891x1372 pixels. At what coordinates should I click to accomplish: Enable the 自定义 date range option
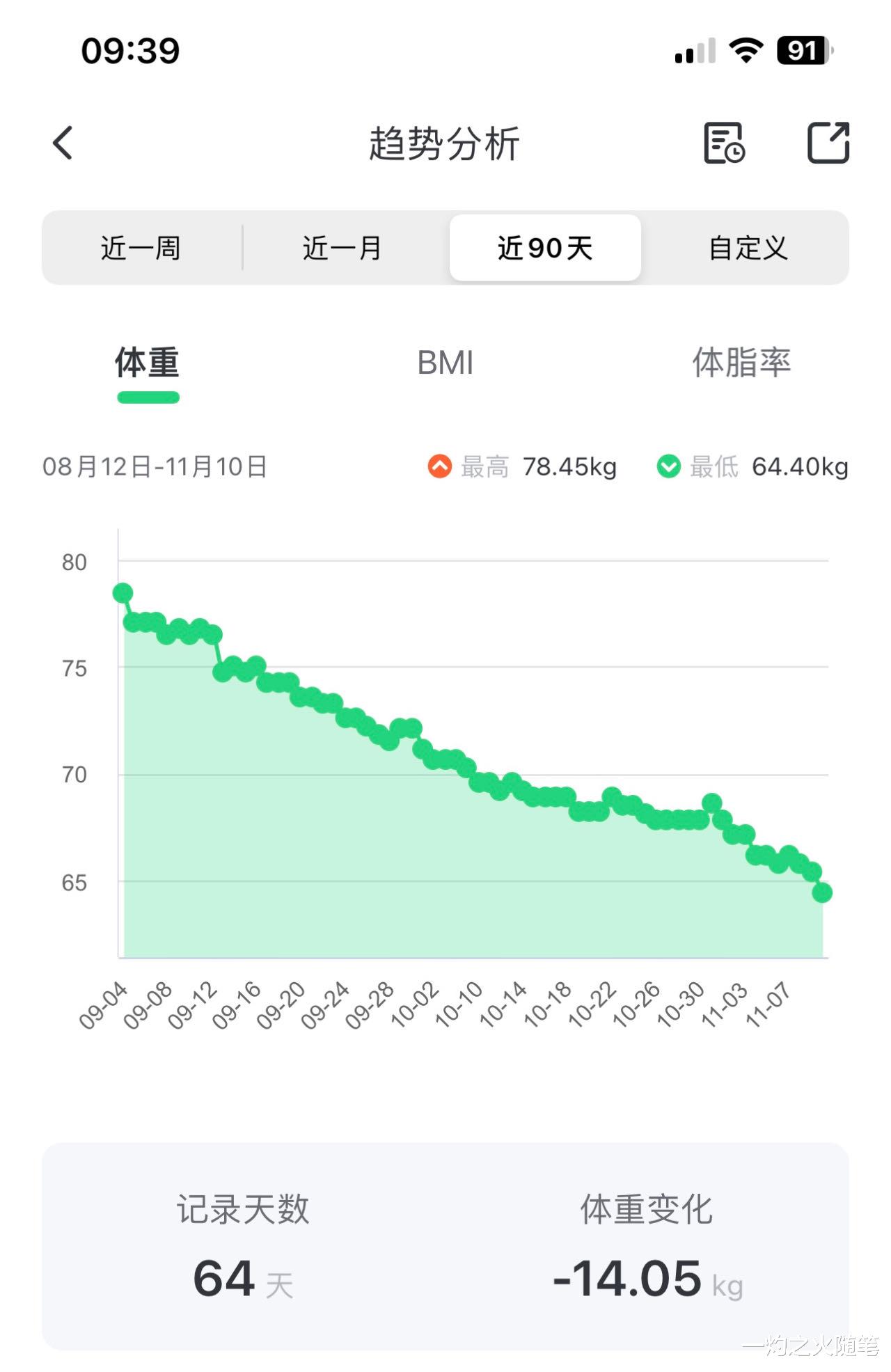click(x=747, y=248)
